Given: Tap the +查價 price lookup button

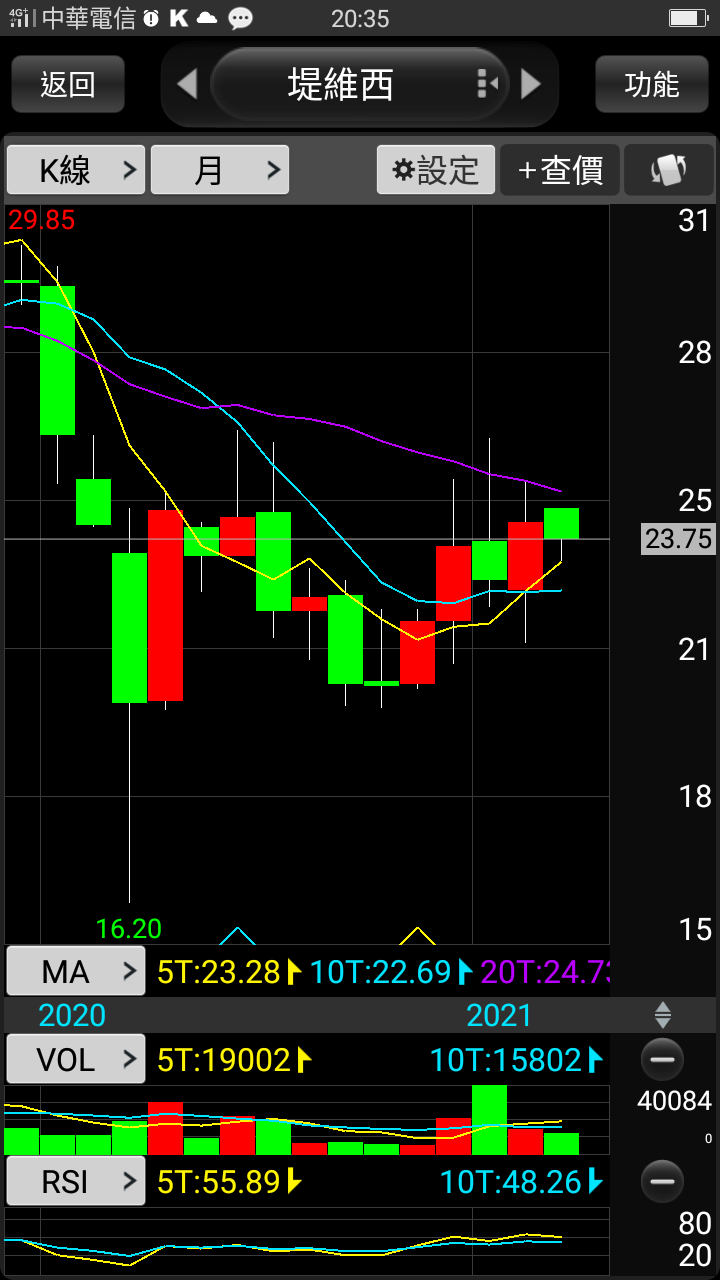Looking at the screenshot, I should tap(560, 170).
